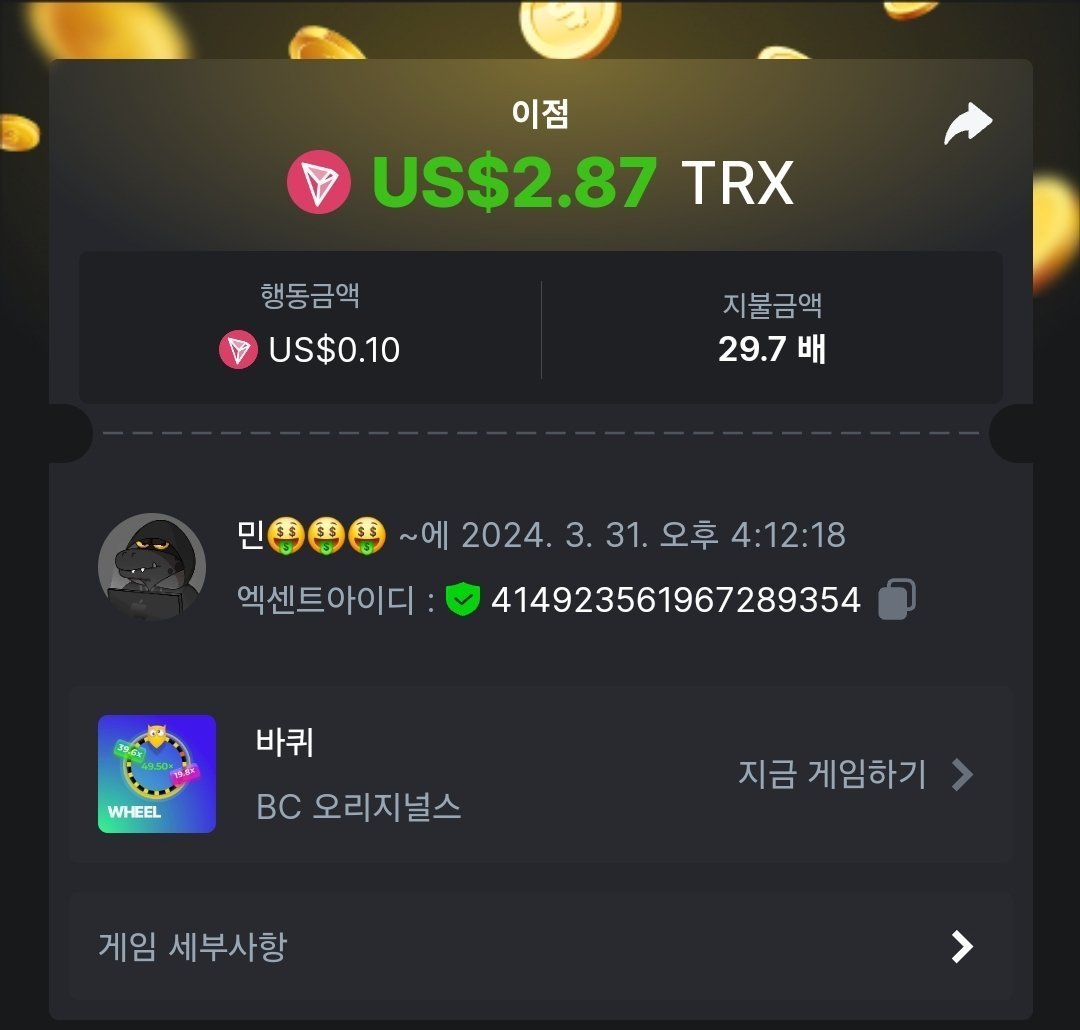Expand 게임 세부사항 details
This screenshot has width=1080, height=1030.
click(x=540, y=946)
